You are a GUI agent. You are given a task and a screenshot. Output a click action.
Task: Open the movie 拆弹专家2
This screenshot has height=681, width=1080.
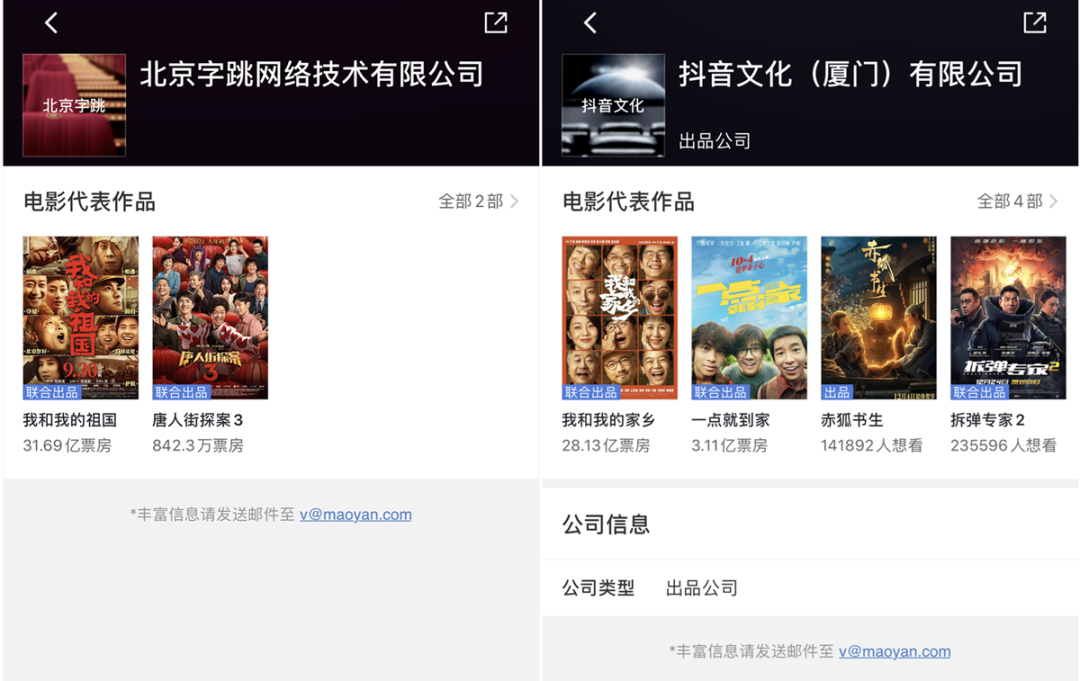[1008, 318]
